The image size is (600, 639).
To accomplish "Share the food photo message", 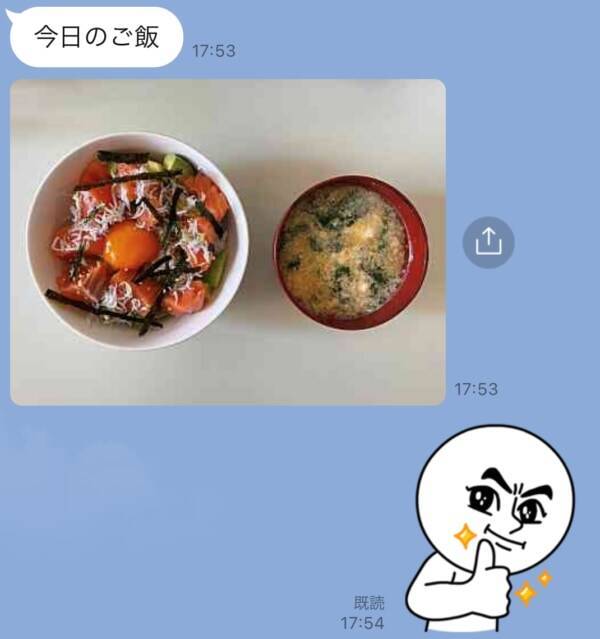I will pos(489,243).
